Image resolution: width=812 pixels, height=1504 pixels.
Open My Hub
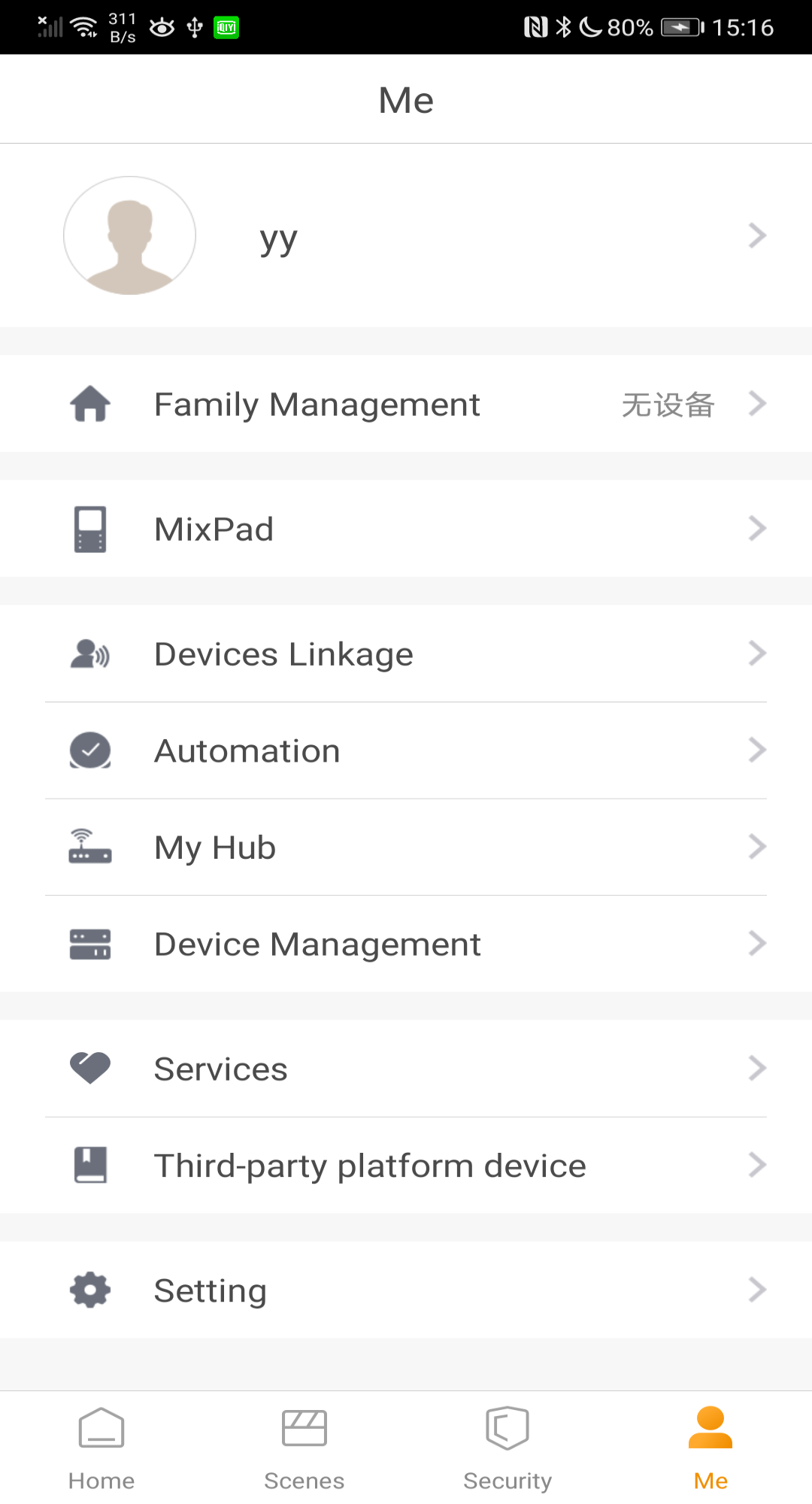click(x=406, y=847)
